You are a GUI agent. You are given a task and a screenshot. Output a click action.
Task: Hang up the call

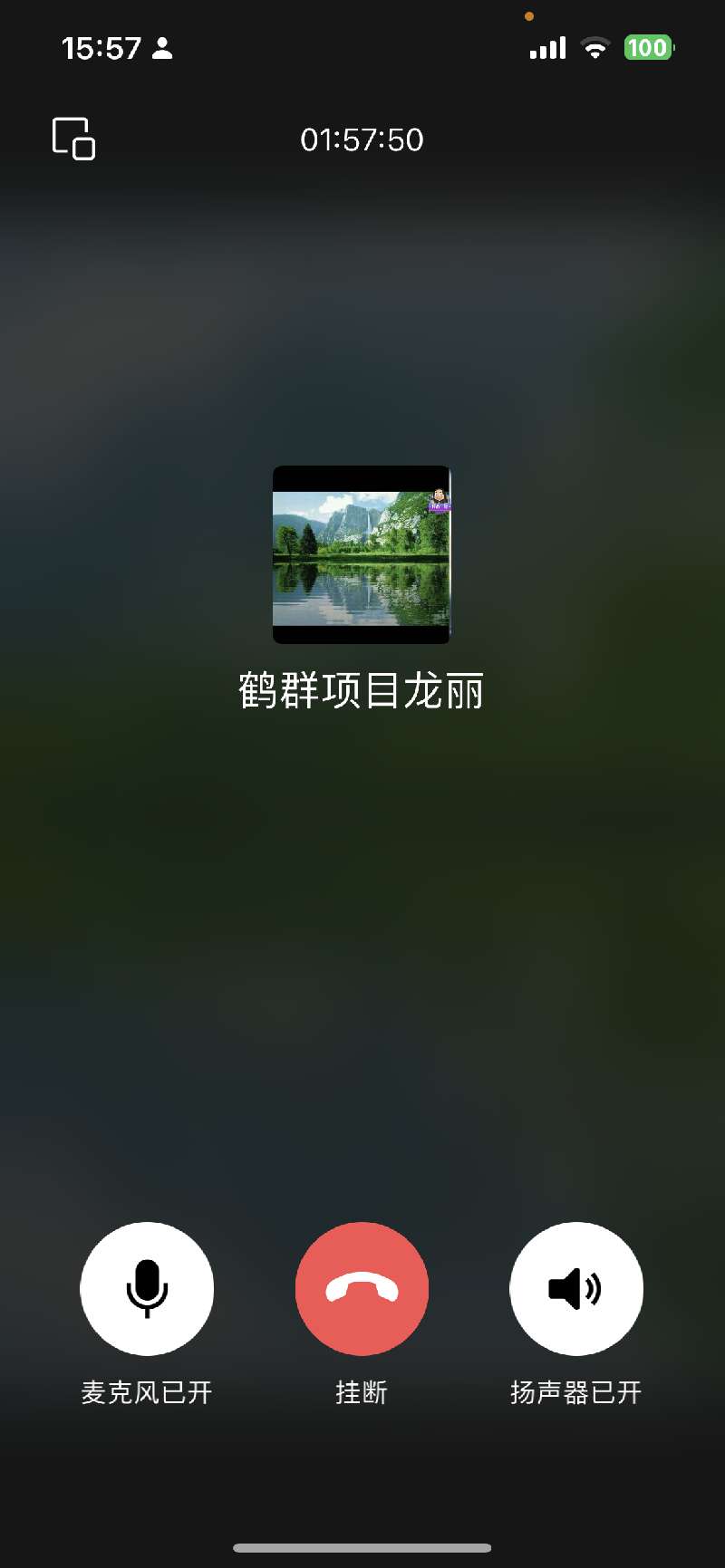click(362, 1288)
